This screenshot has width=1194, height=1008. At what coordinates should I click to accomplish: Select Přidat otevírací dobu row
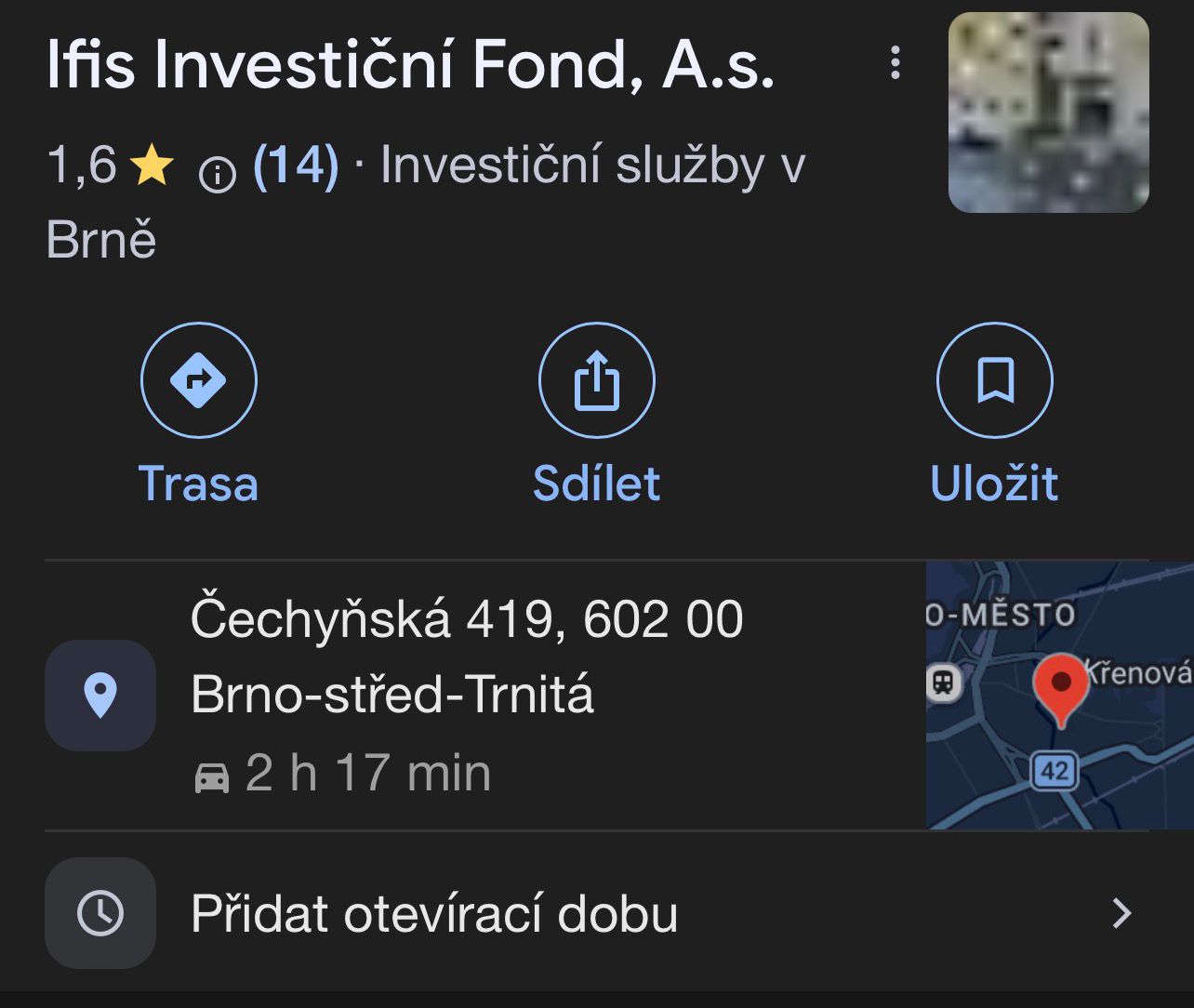[595, 913]
